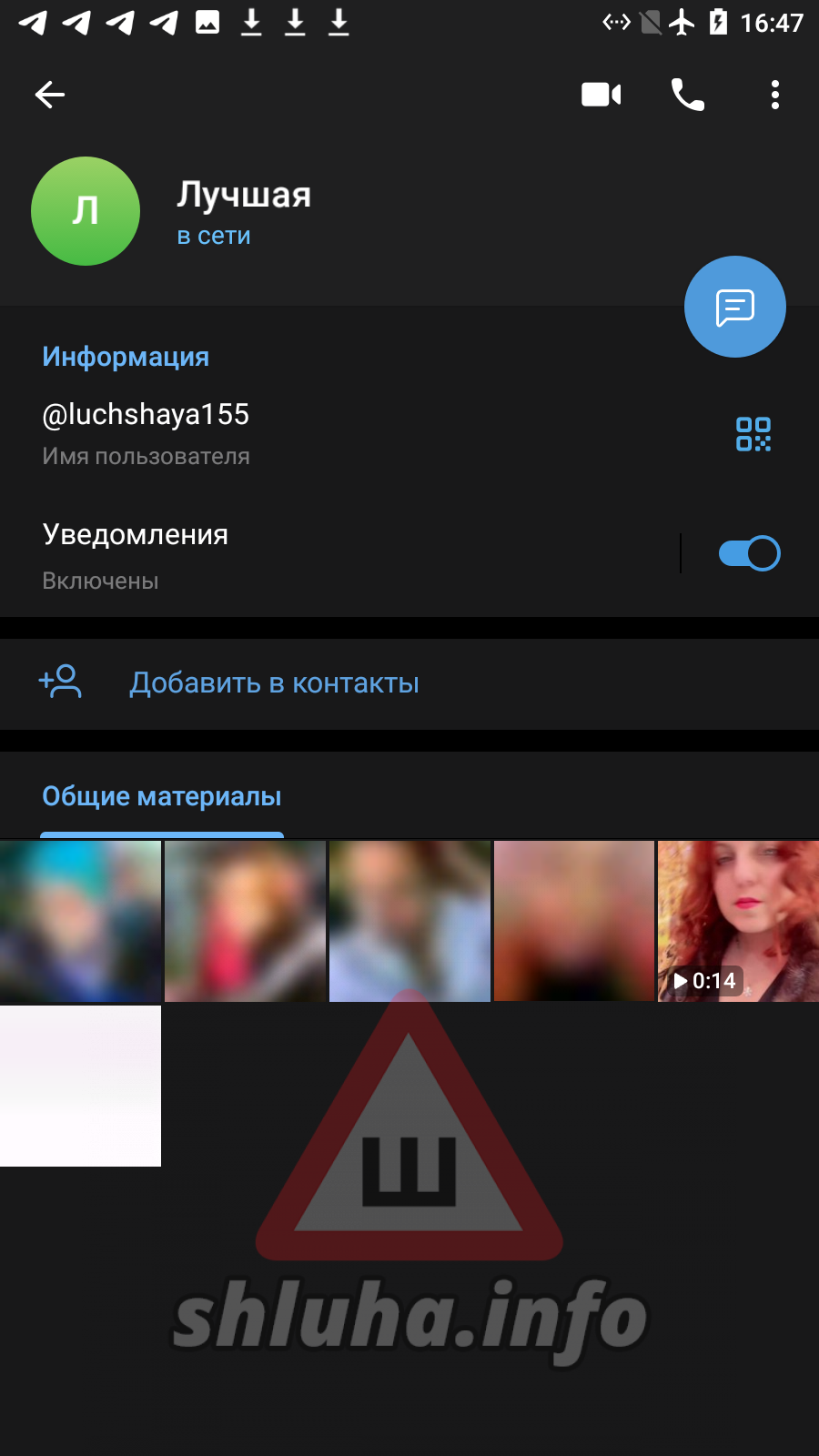The width and height of the screenshot is (819, 1456).
Task: Tap the username @luchshaya155 row
Action: (273, 432)
